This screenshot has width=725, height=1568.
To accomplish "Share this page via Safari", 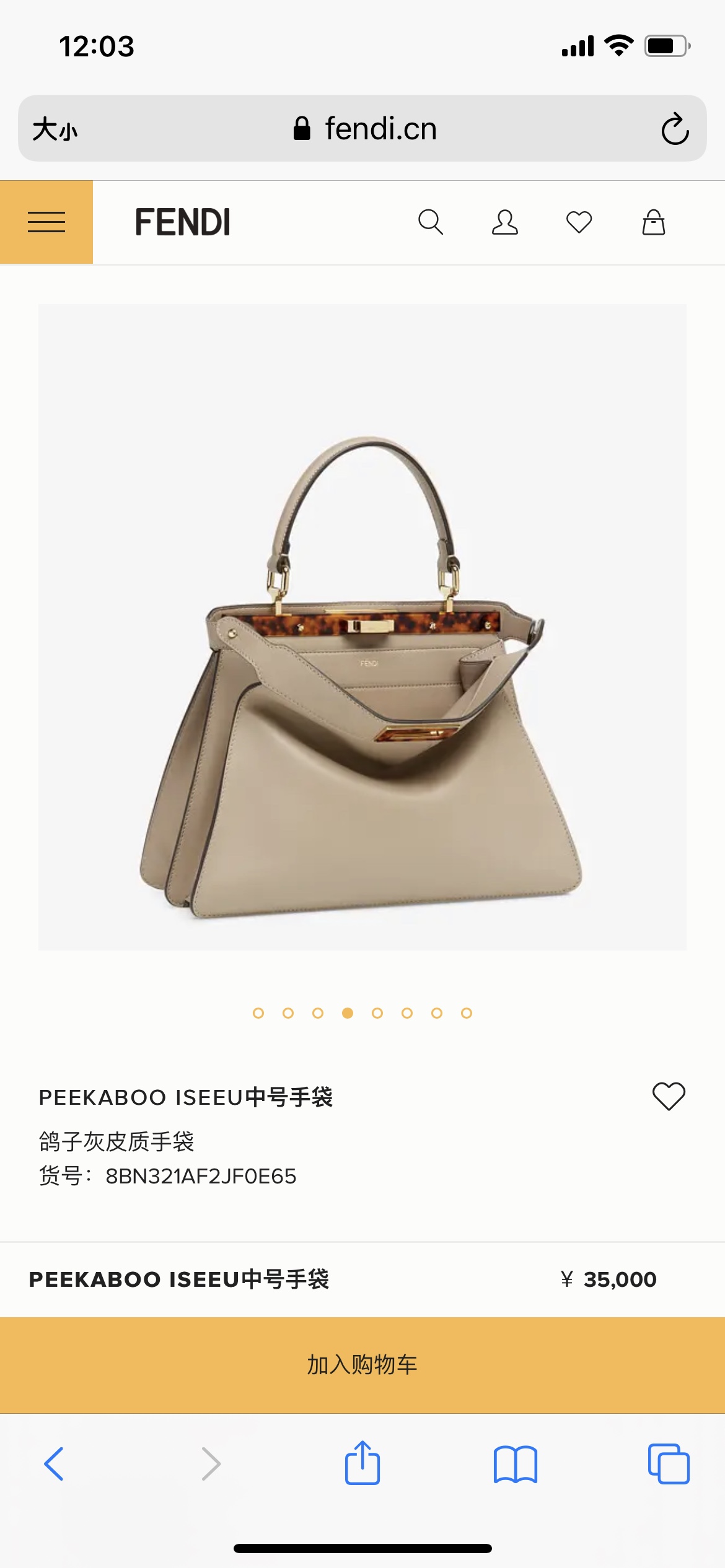I will tap(362, 1463).
